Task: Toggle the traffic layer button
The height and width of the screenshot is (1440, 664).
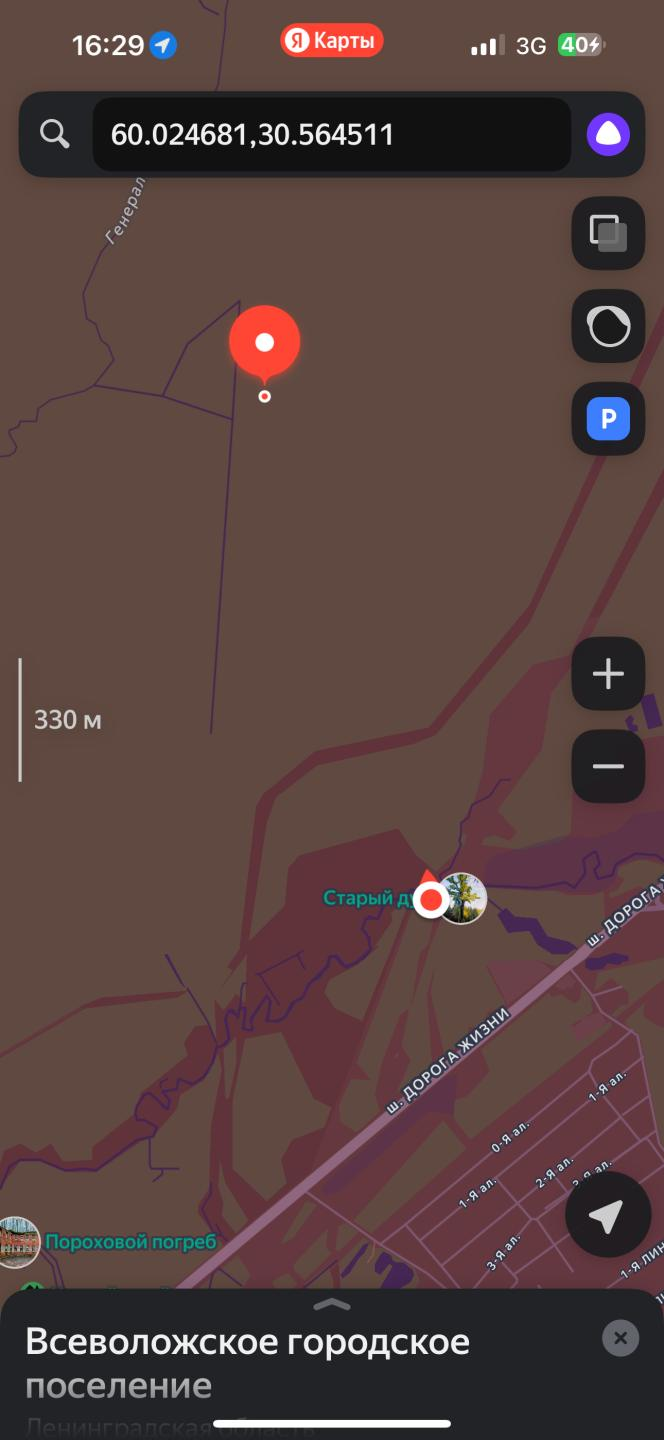Action: (x=608, y=326)
